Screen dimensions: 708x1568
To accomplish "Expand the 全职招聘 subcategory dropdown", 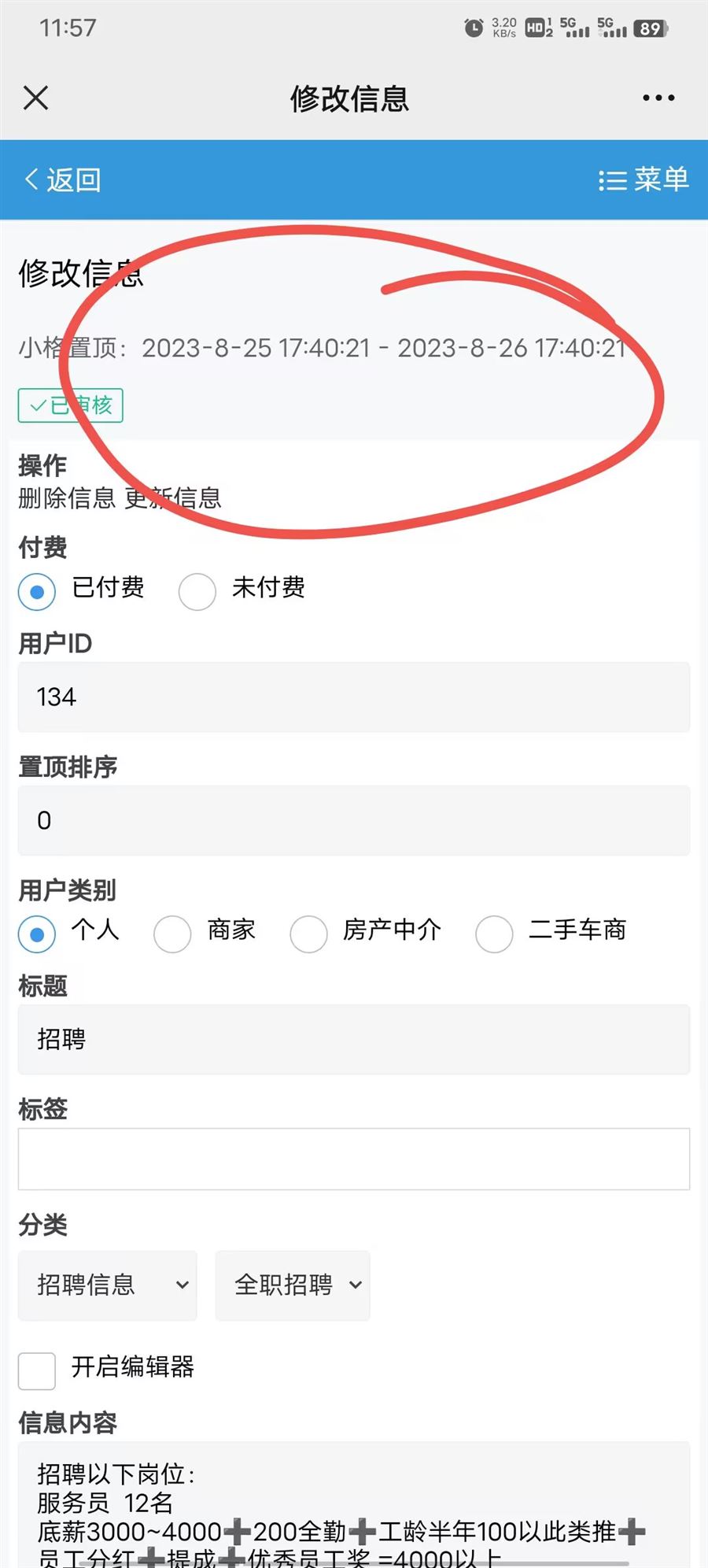I will (293, 1285).
